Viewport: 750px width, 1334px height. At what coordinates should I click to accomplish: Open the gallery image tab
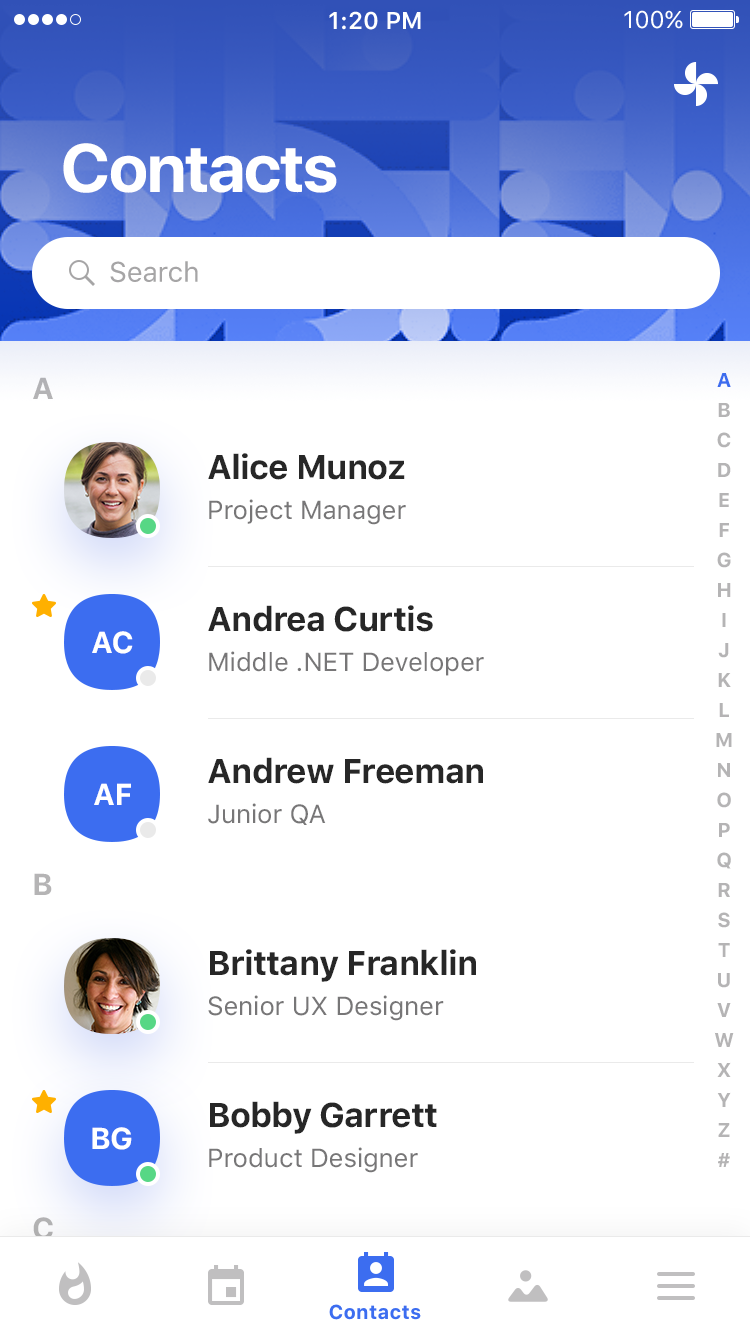click(x=527, y=1286)
